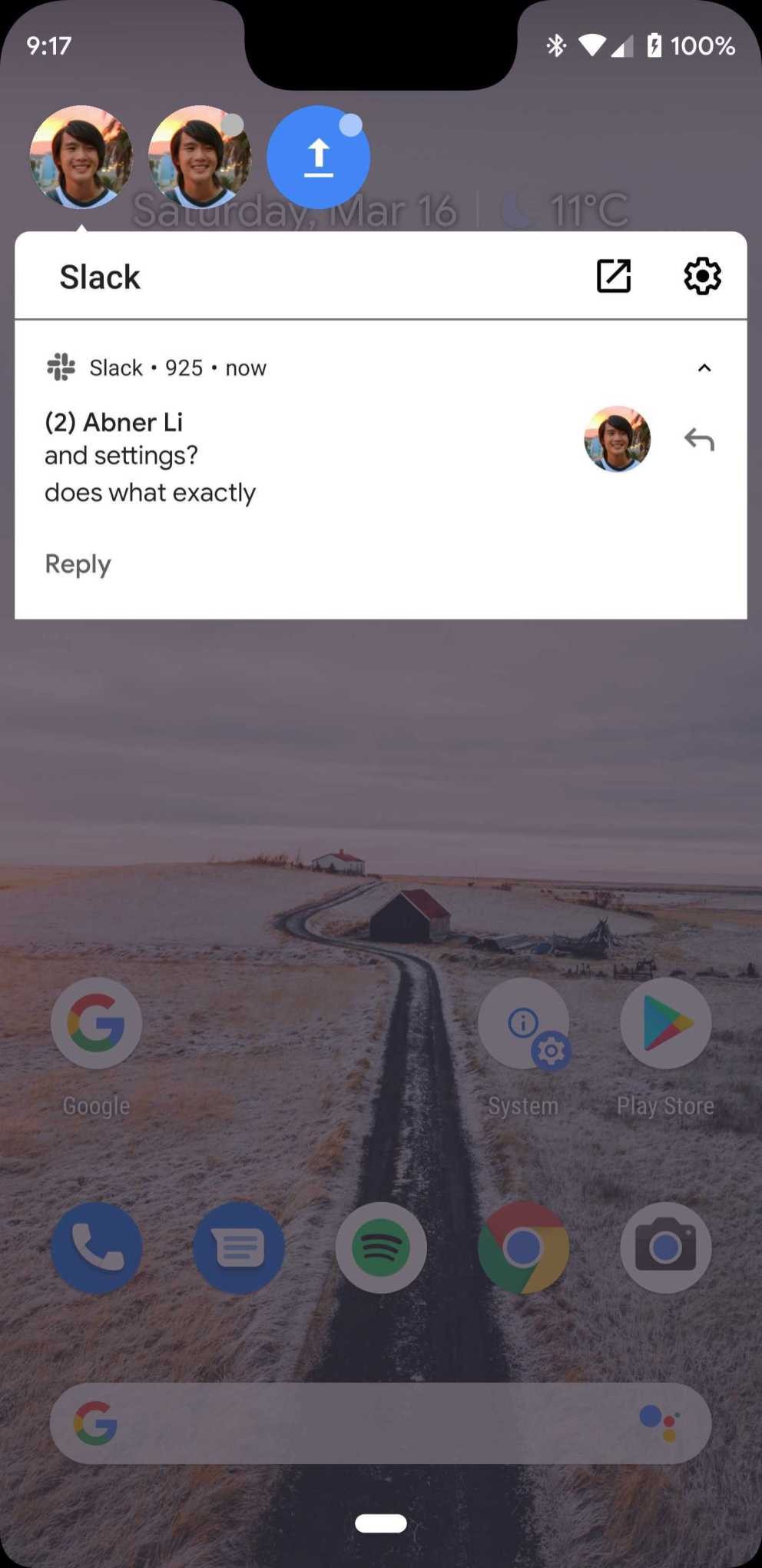Switch to second bubble with gray dot
This screenshot has height=1568, width=762.
tap(200, 157)
